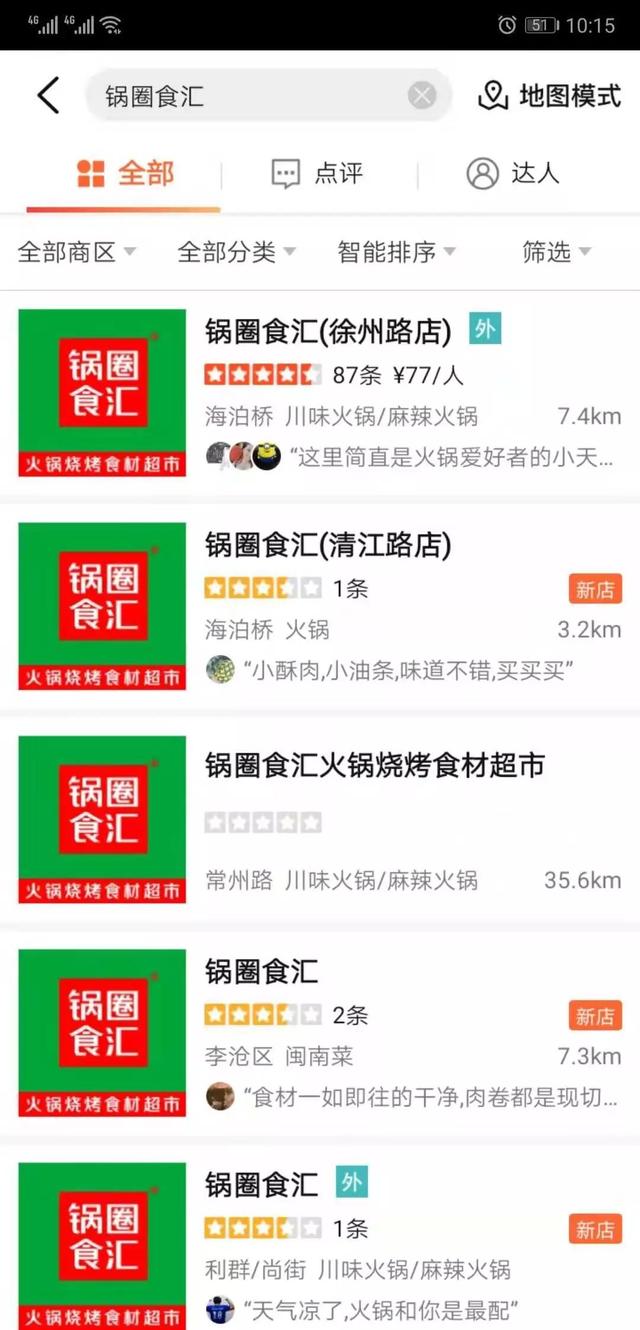
Task: Switch to 地图模式 map view
Action: click(x=550, y=96)
